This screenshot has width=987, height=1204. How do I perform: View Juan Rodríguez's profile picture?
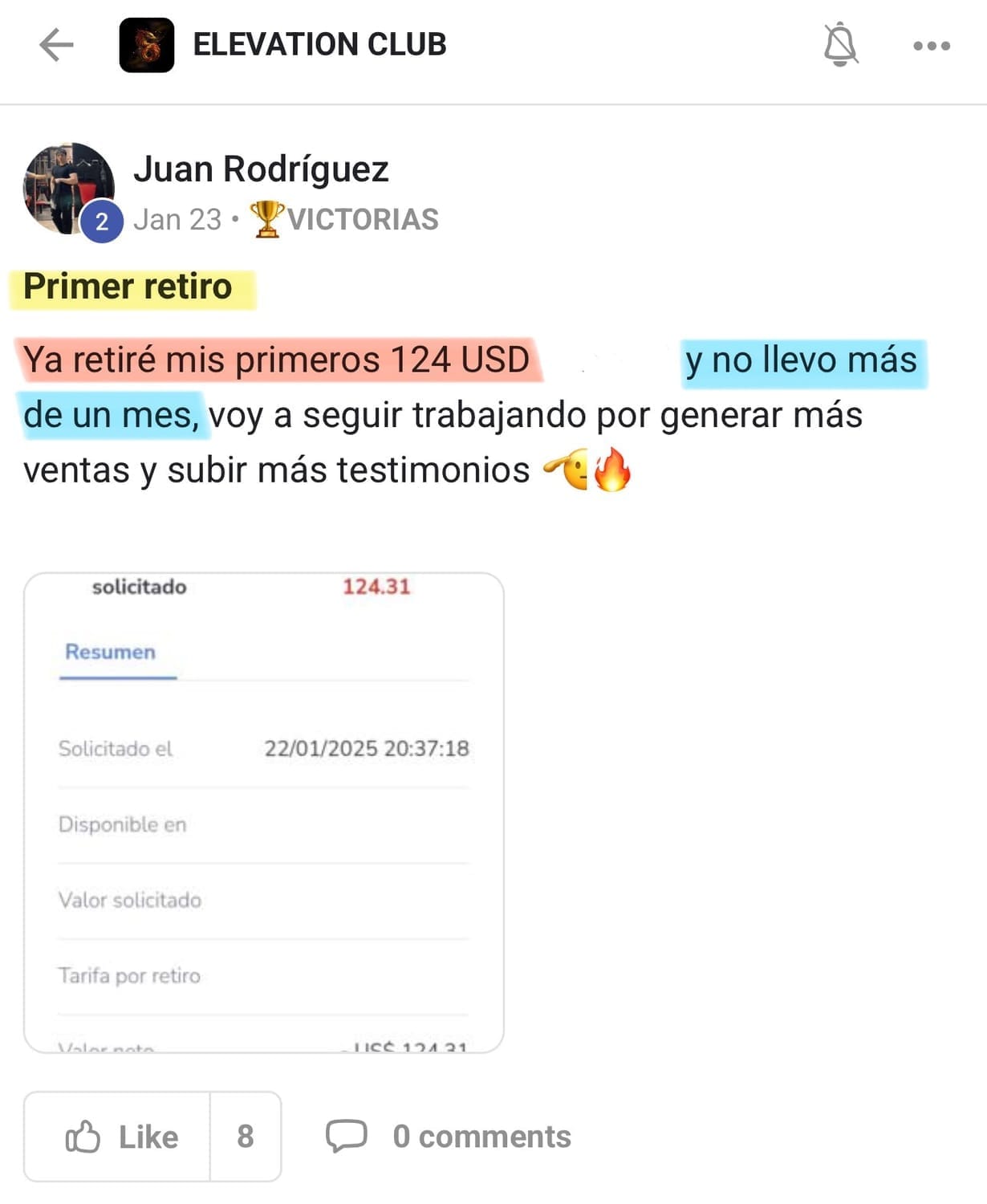(x=69, y=189)
